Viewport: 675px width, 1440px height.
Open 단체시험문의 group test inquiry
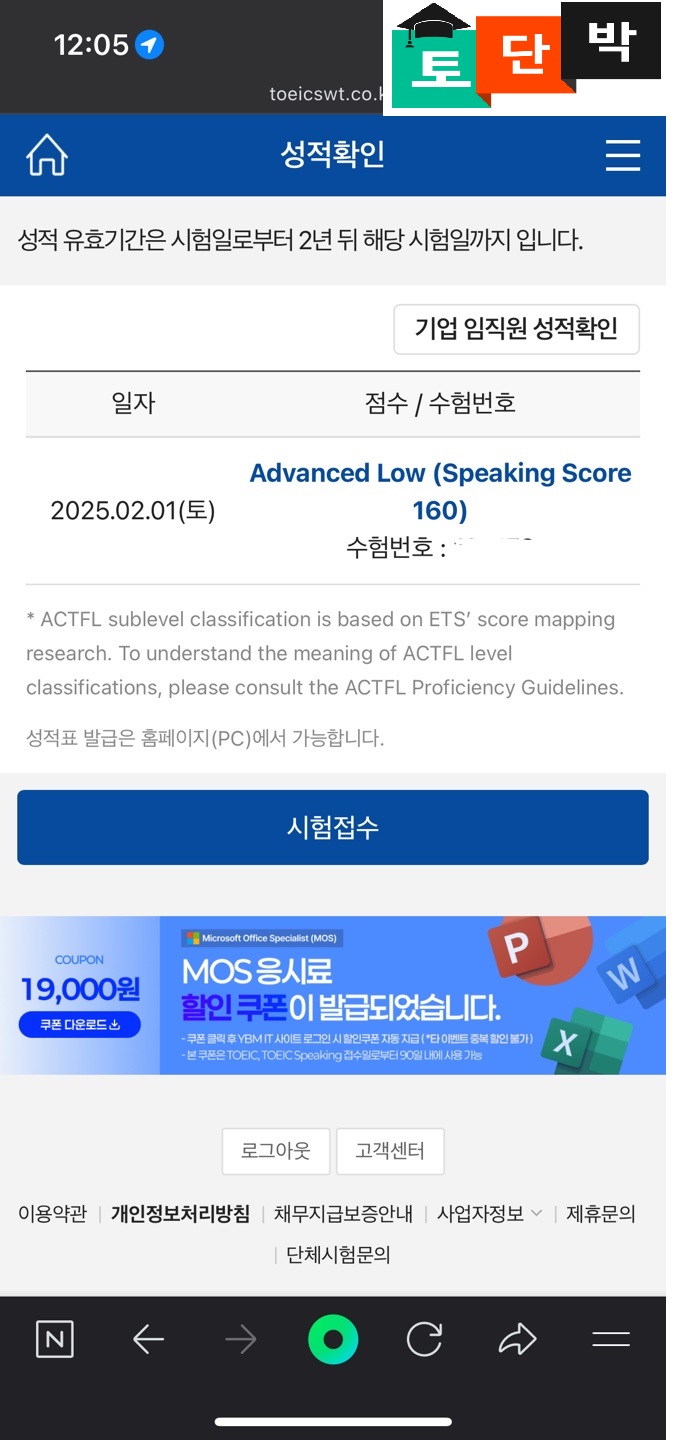338,1254
